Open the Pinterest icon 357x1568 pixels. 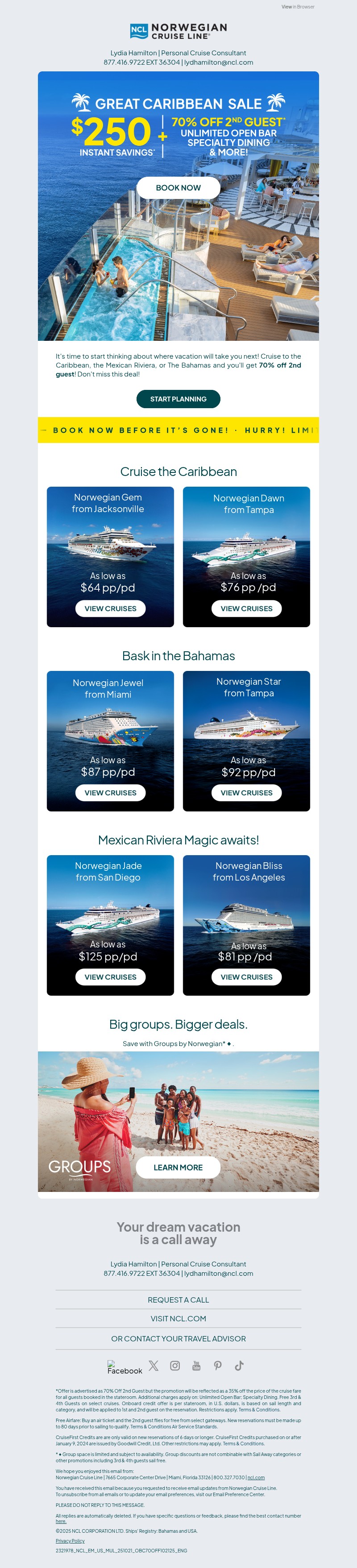pyautogui.click(x=217, y=1365)
